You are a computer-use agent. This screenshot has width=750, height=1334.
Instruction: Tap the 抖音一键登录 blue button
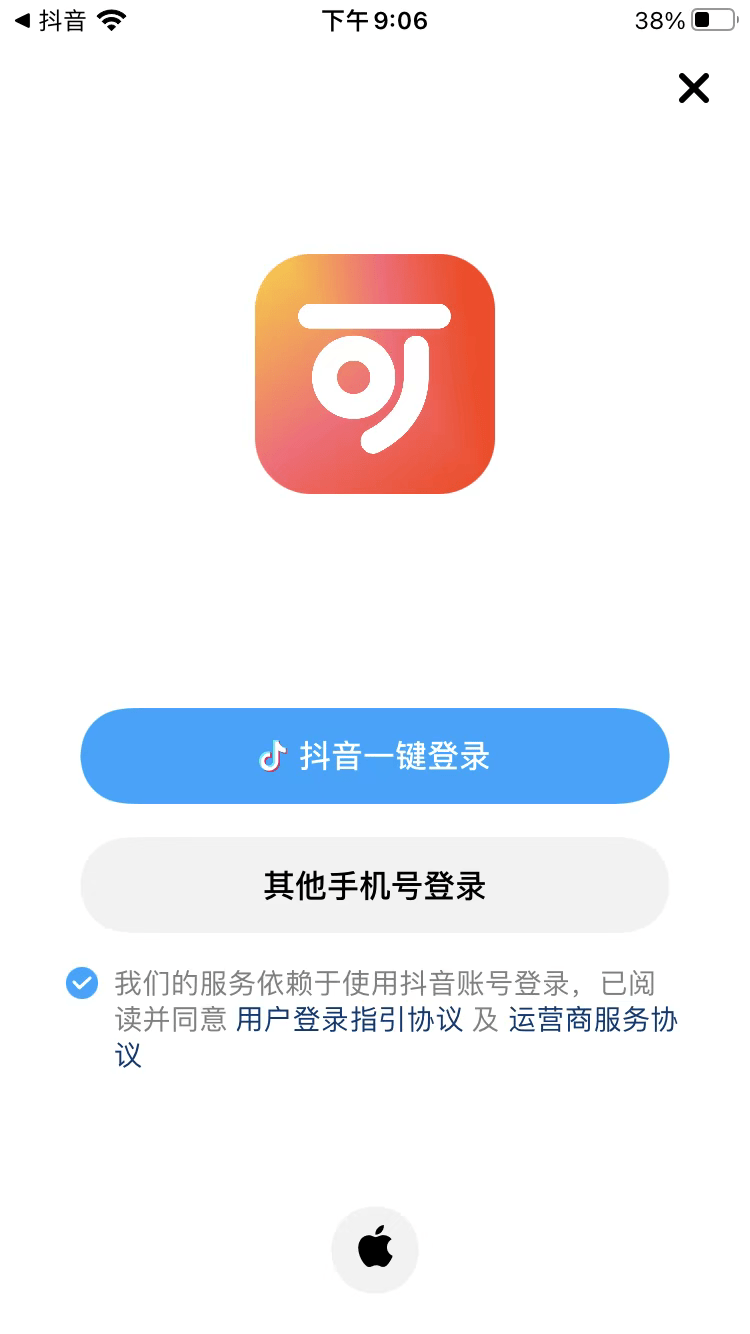coord(375,757)
